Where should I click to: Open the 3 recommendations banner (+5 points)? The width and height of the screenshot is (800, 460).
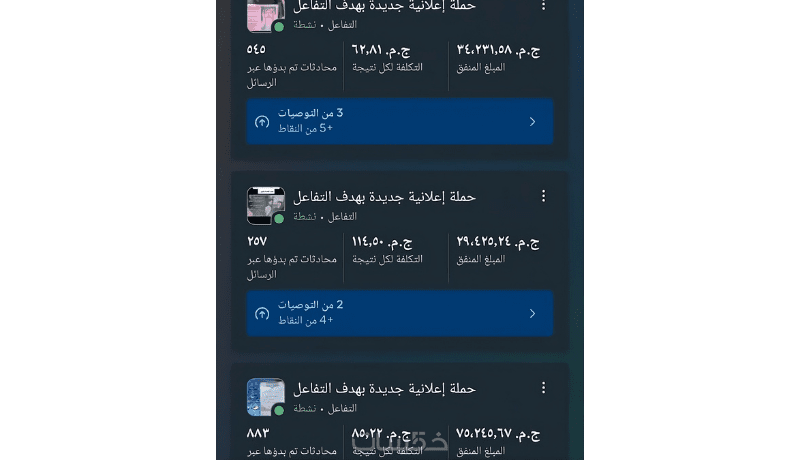[x=399, y=121]
